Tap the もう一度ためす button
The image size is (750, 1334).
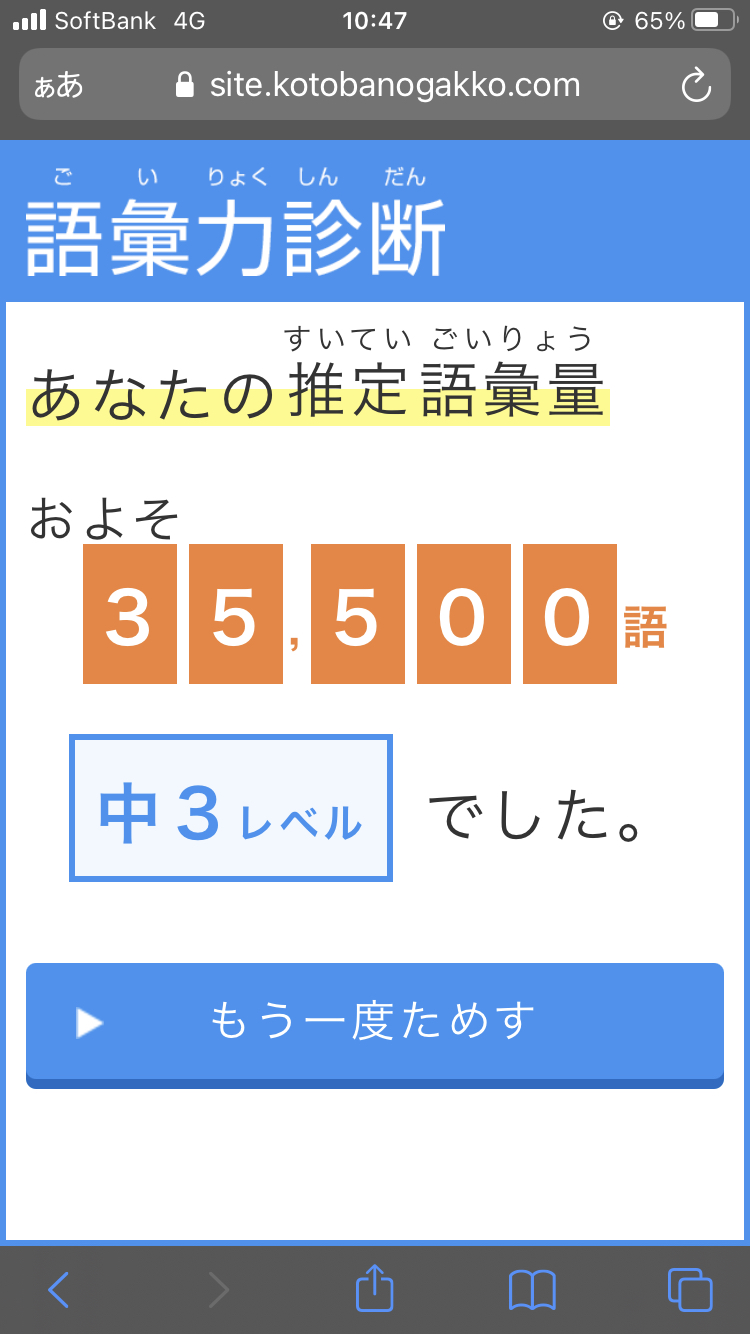tap(374, 1024)
